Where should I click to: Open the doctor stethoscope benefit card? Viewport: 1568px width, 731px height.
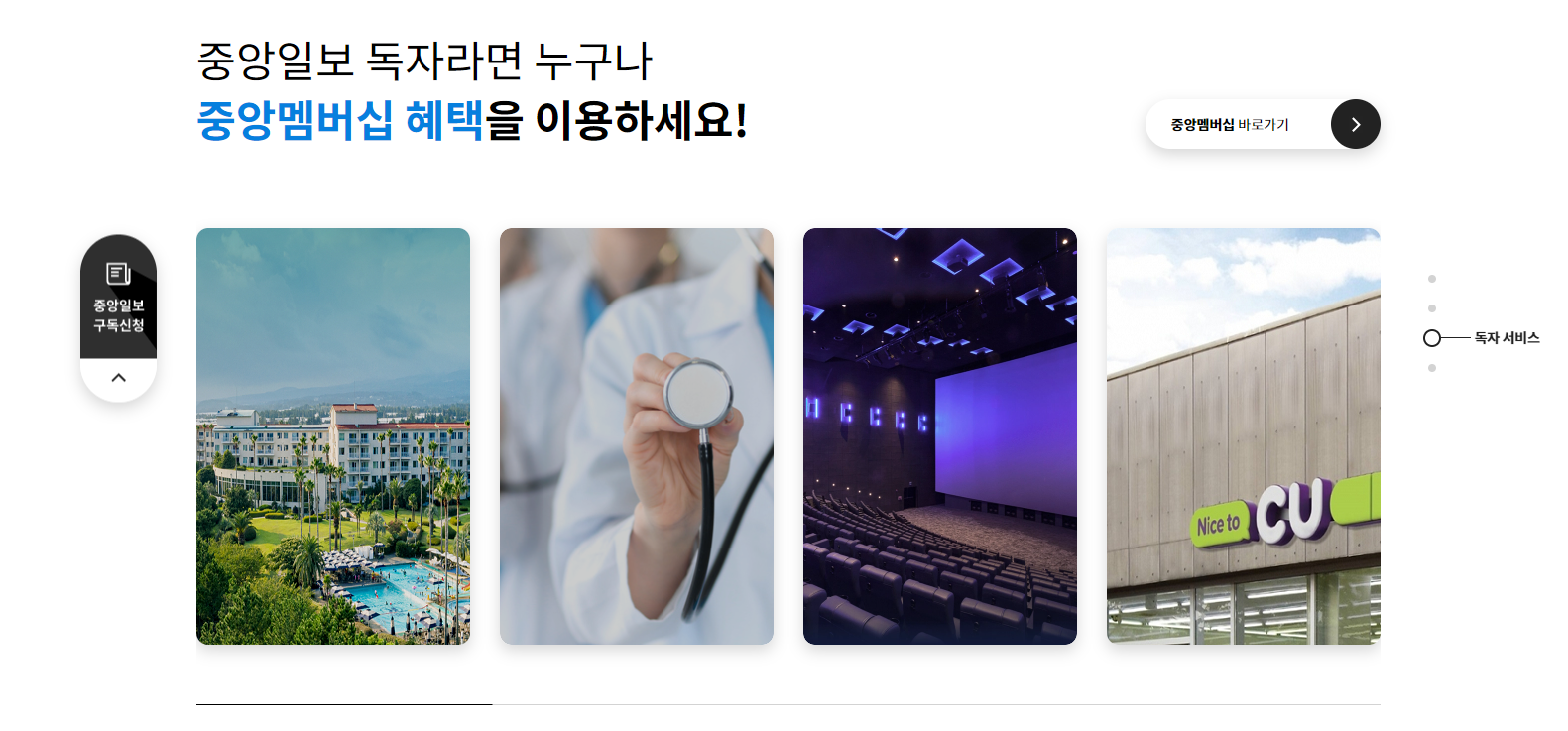[x=637, y=436]
